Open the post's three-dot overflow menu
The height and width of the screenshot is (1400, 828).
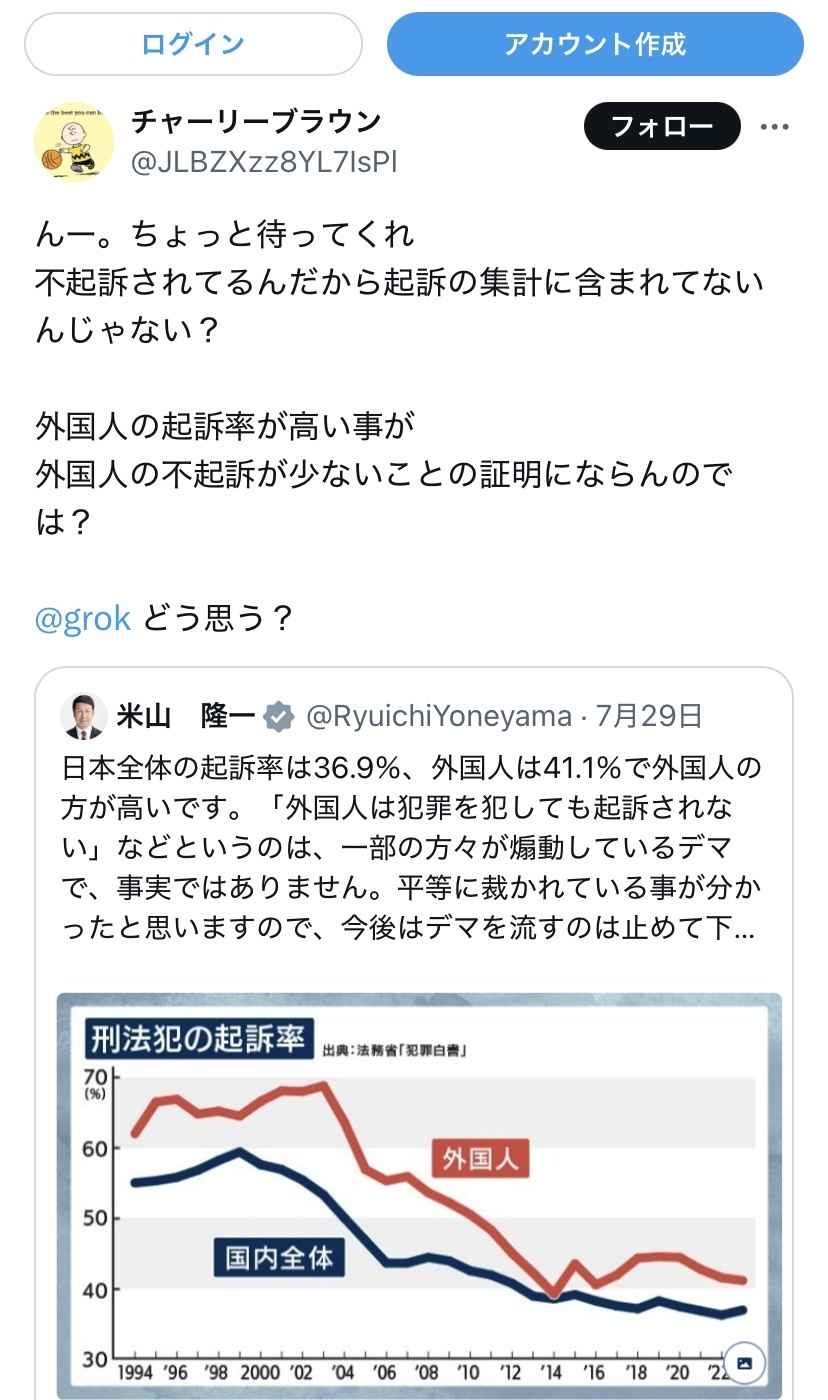775,127
